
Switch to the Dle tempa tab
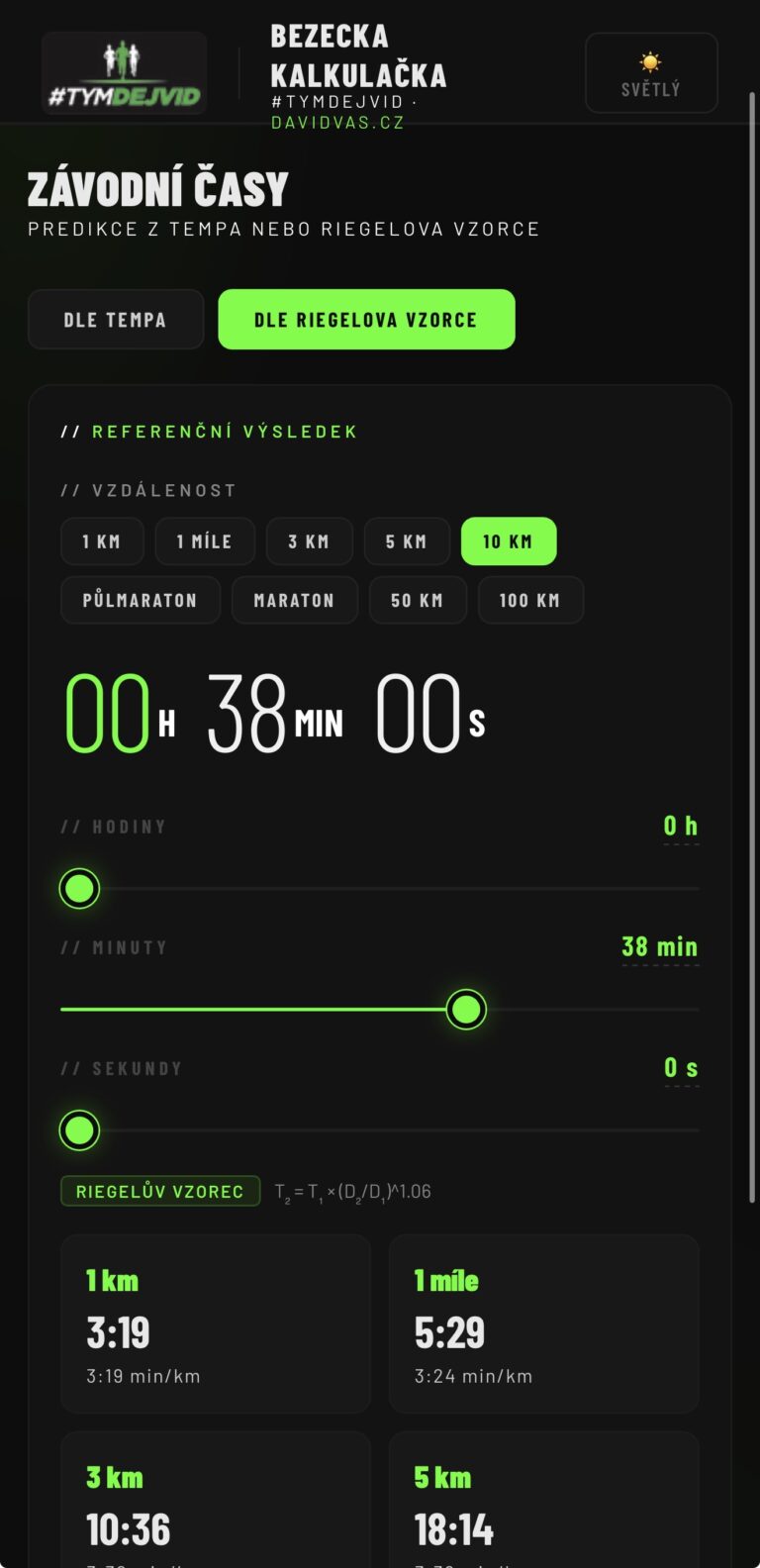click(x=116, y=320)
